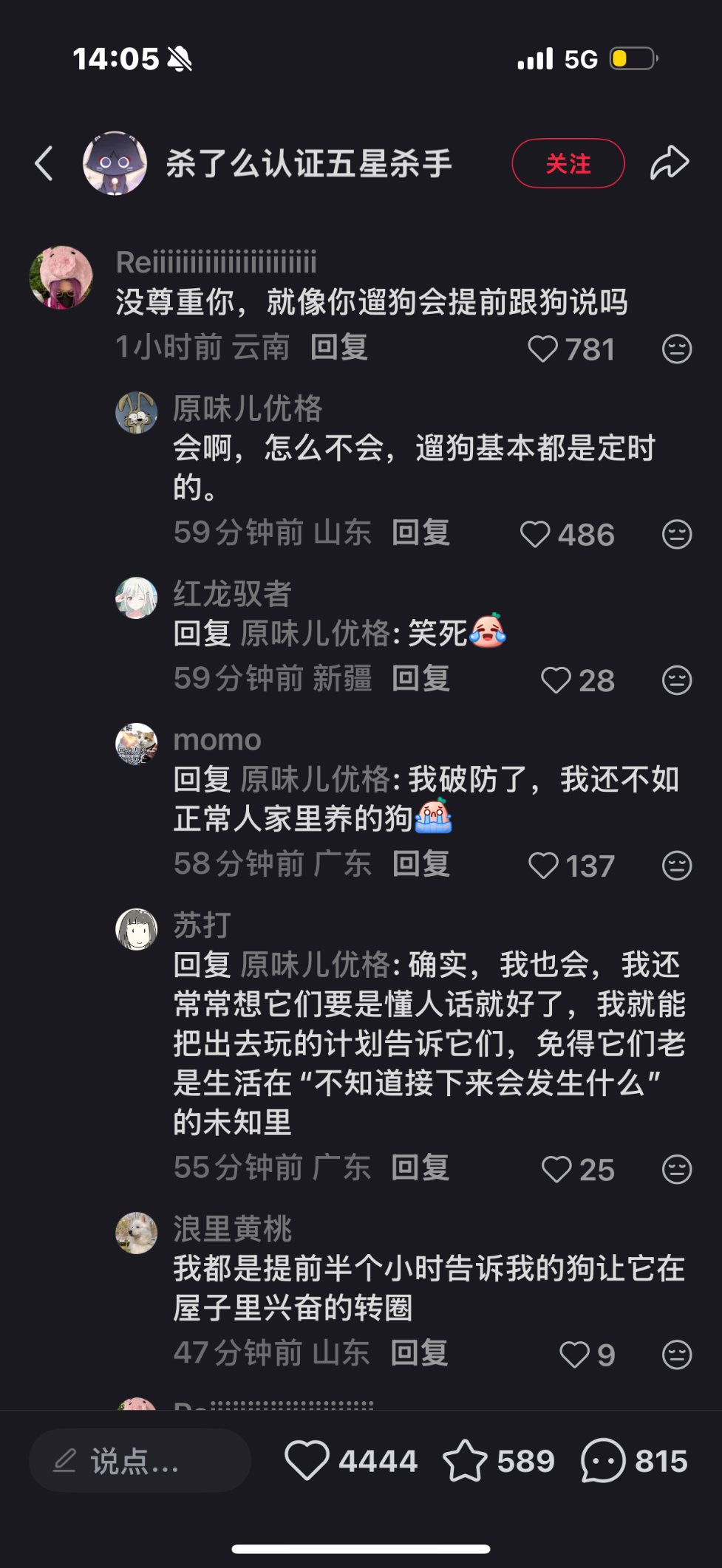Save the post via star icon 589
The height and width of the screenshot is (1568, 722).
465,1460
